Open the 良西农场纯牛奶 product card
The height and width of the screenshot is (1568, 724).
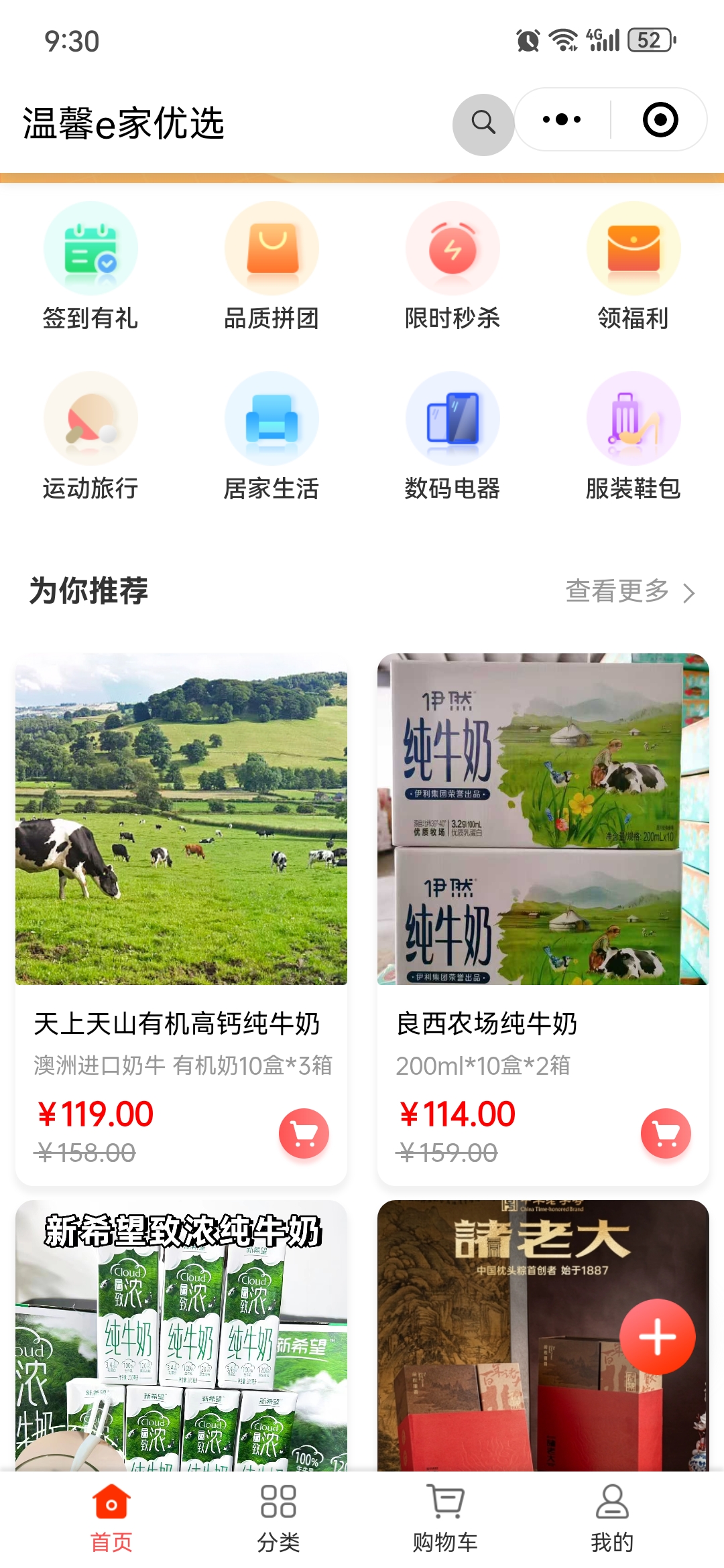[543, 838]
